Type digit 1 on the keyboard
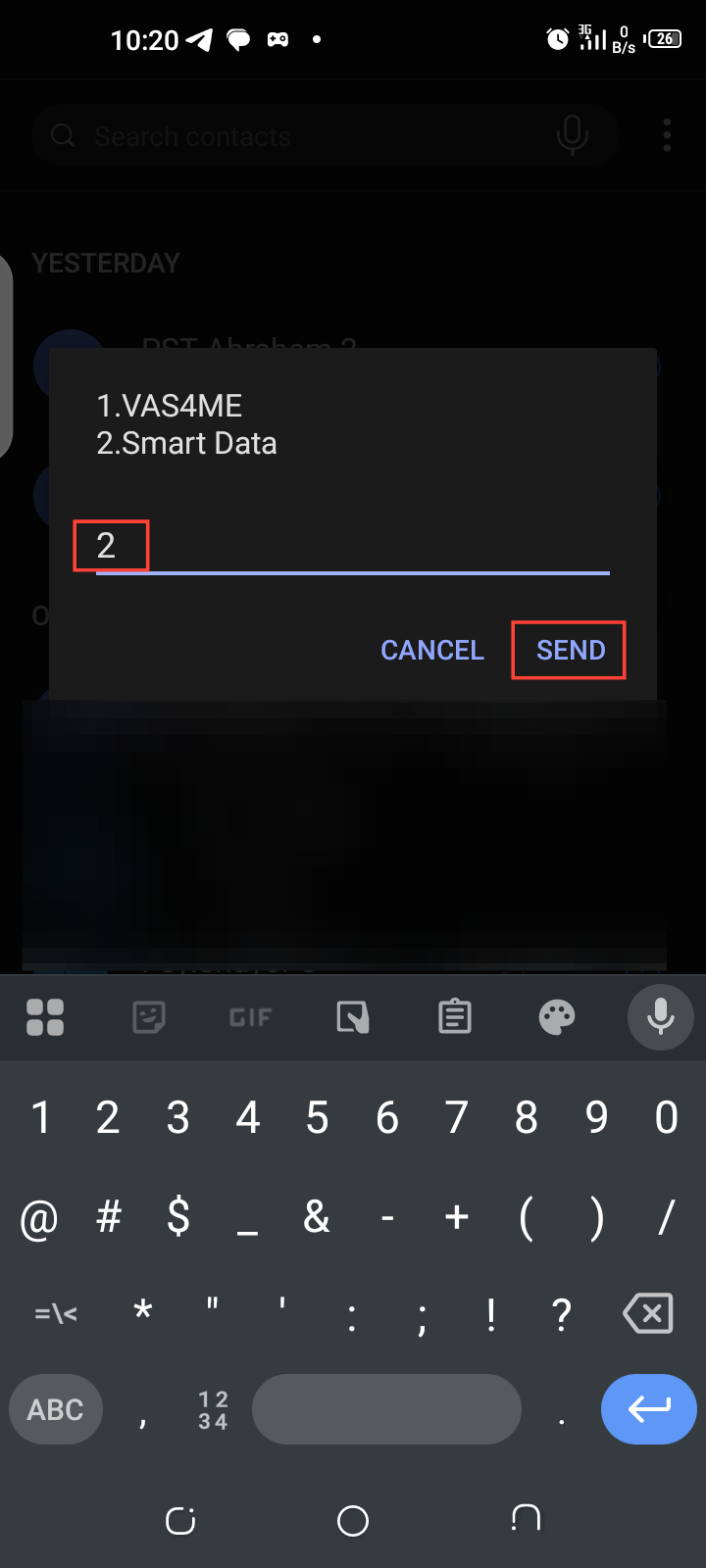The image size is (706, 1568). 40,1117
